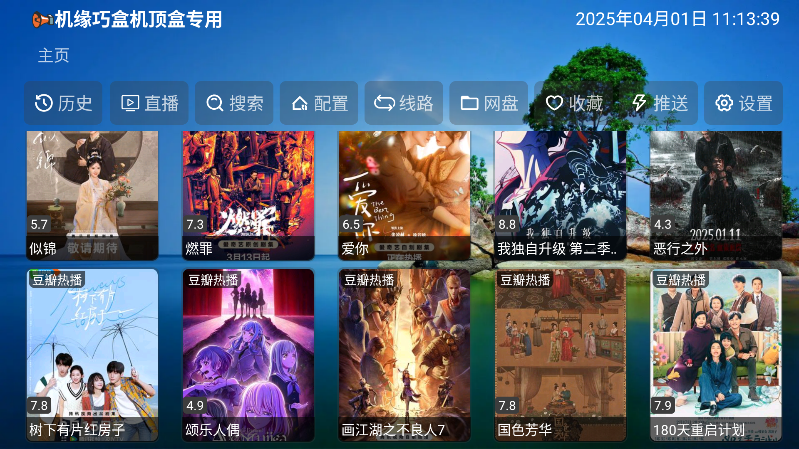Open the 搜索 search button
The image size is (799, 449).
(x=234, y=103)
